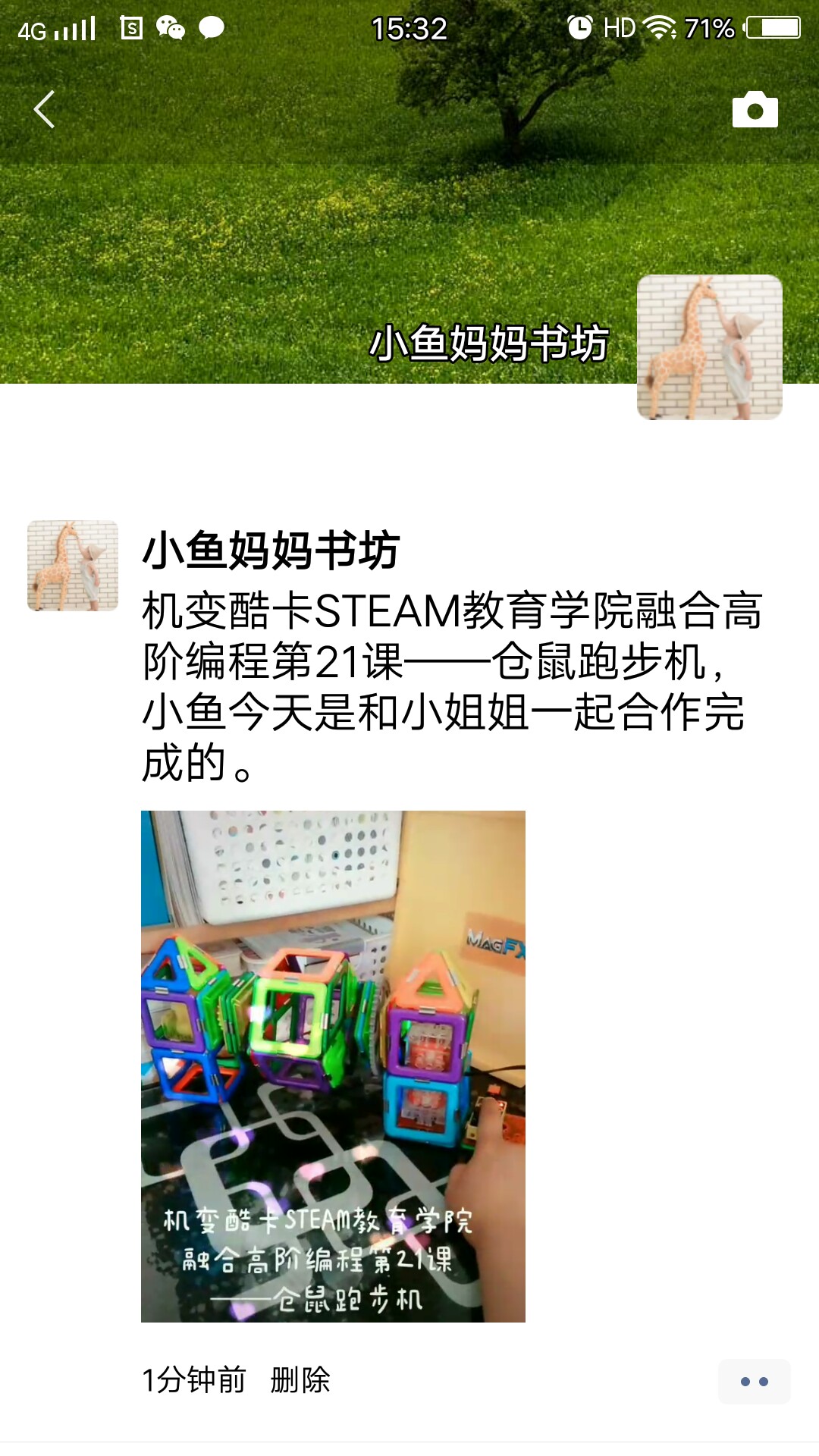
Task: Play the 仓鼠跑步机 video thumbnail
Action: [333, 1066]
